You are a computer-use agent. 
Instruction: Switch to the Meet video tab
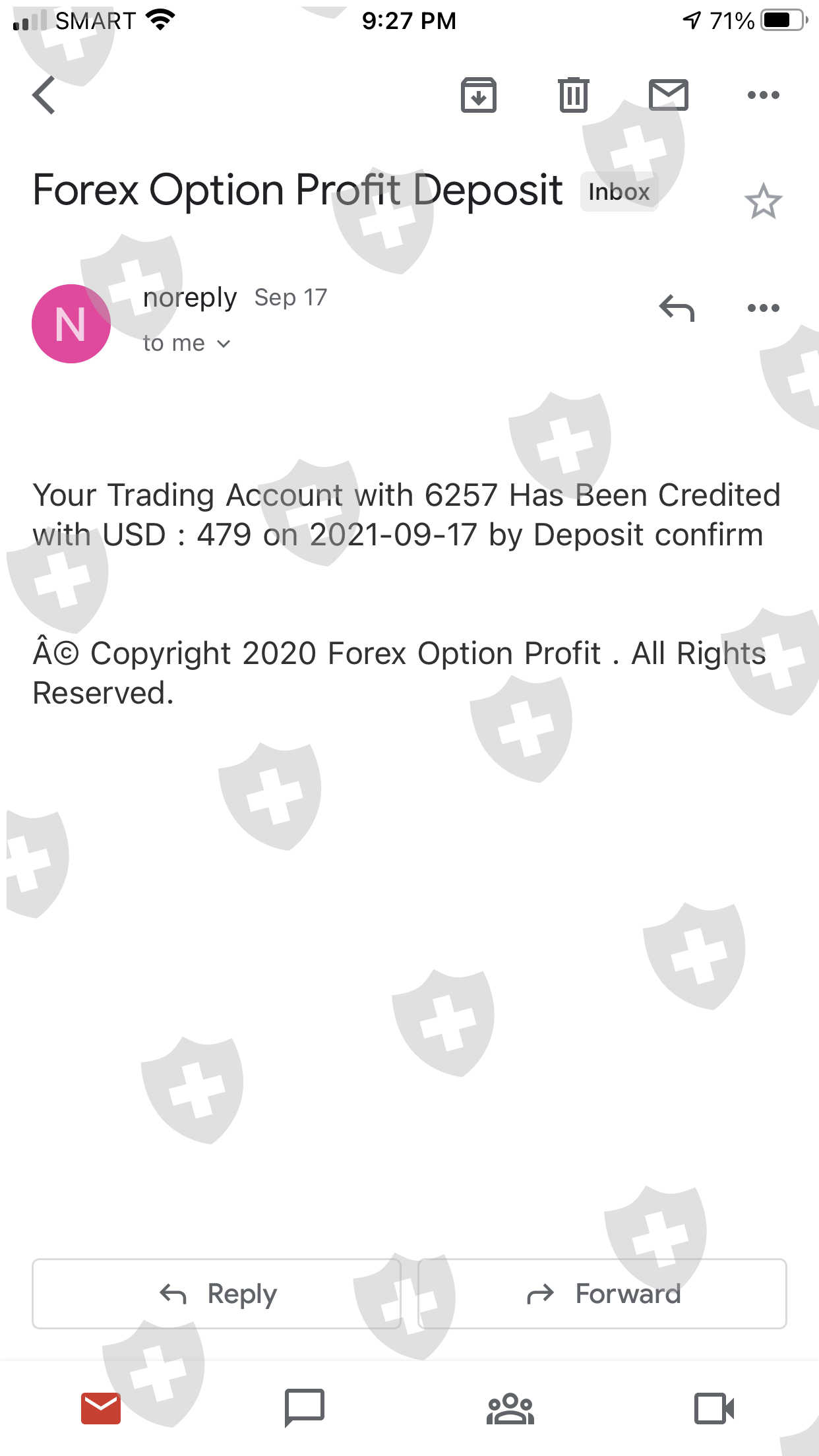[x=714, y=1408]
